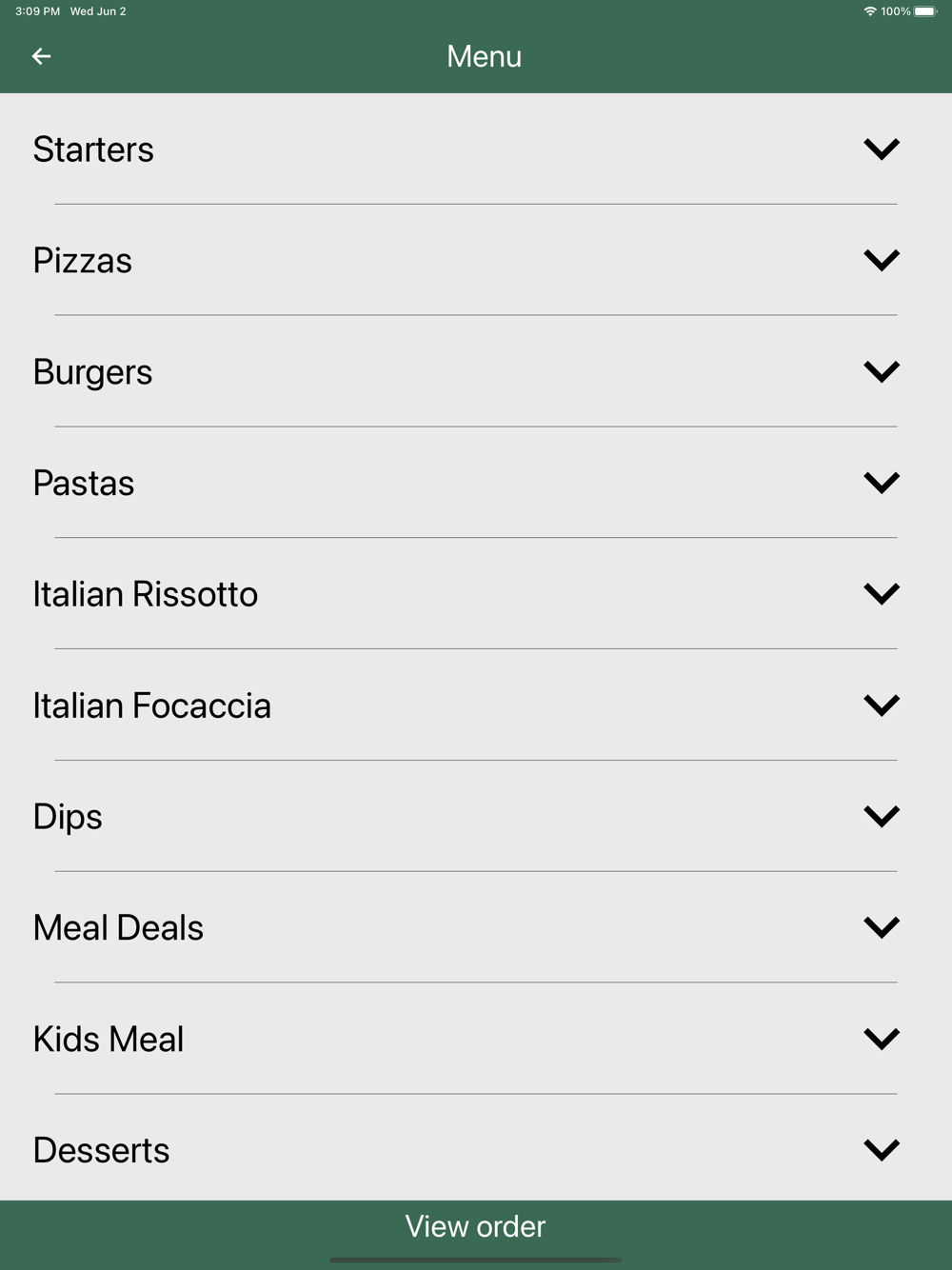Expand Italian Rissotto
This screenshot has height=1270, width=952.
[x=476, y=594]
